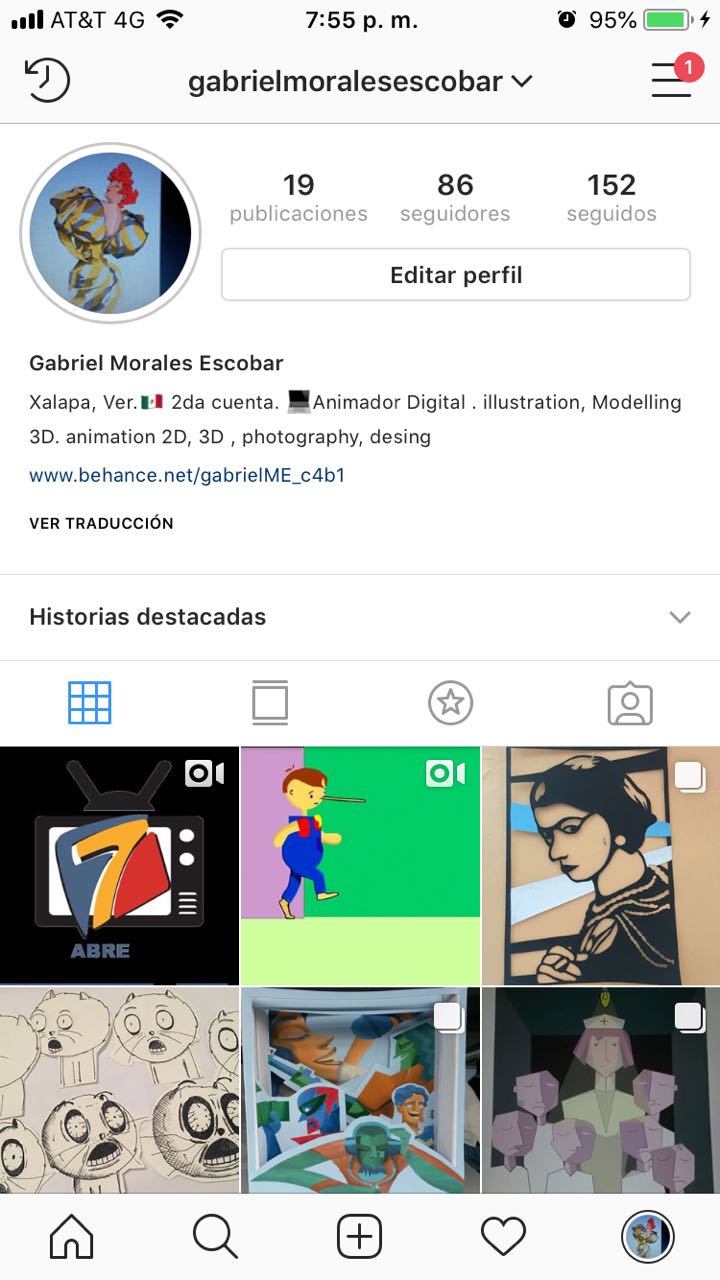Tap VER TRADUCCIÓN to translate bio
Image resolution: width=720 pixels, height=1280 pixels.
point(101,523)
